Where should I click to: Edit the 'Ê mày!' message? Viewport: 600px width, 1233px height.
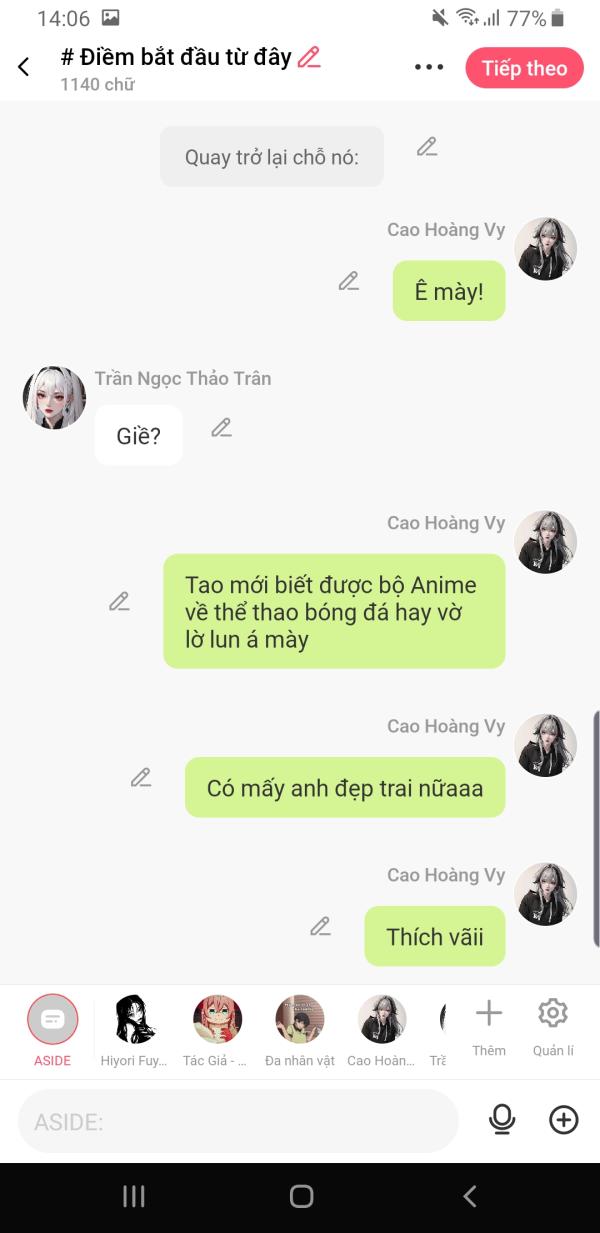(x=348, y=281)
